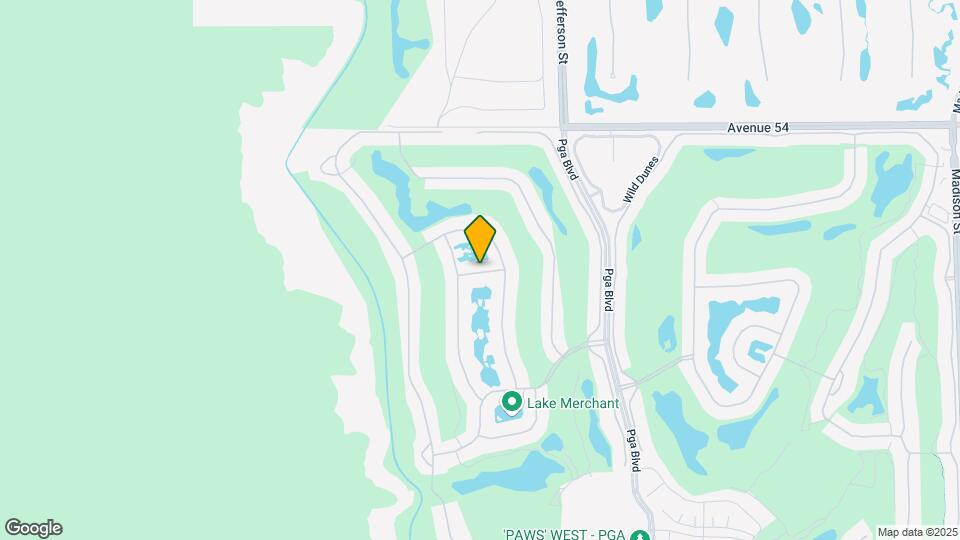Open the Lake Merchant place pin
This screenshot has height=540, width=960.
[x=512, y=402]
